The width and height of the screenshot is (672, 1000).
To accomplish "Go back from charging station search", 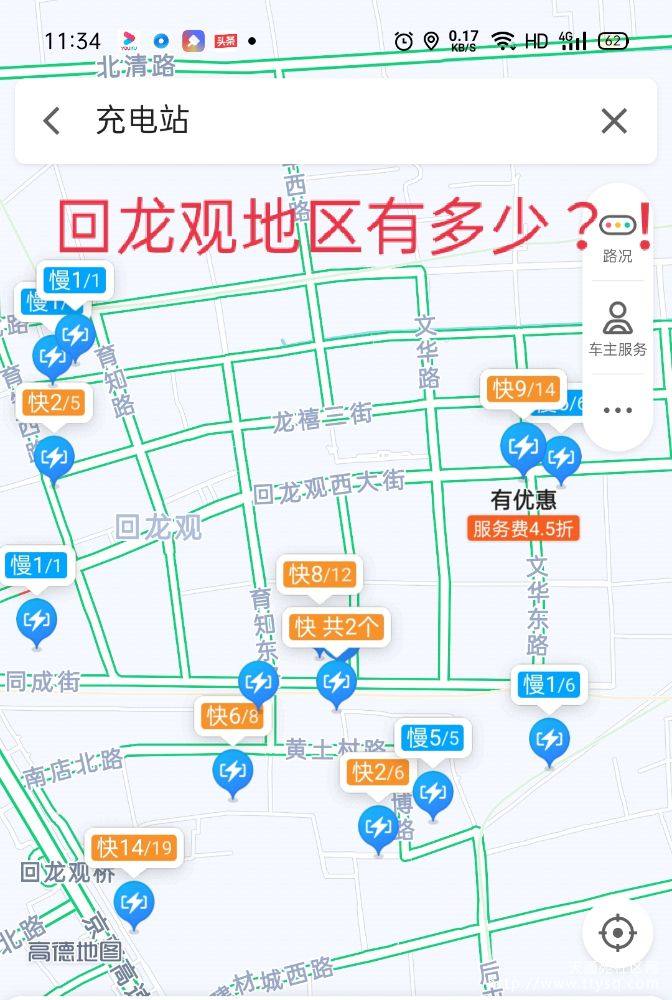I will (52, 122).
